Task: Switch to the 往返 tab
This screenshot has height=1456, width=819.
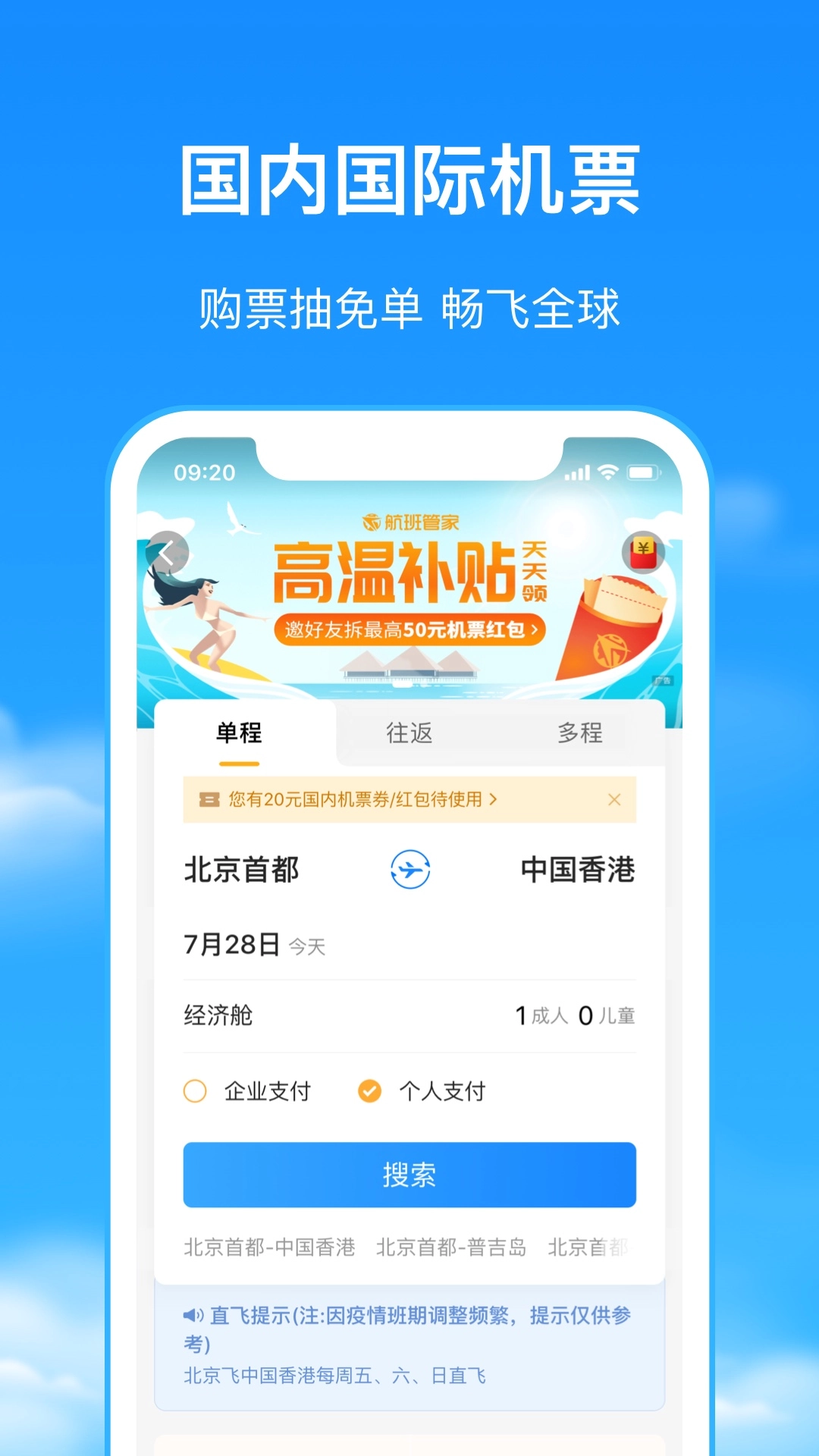Action: tap(410, 733)
